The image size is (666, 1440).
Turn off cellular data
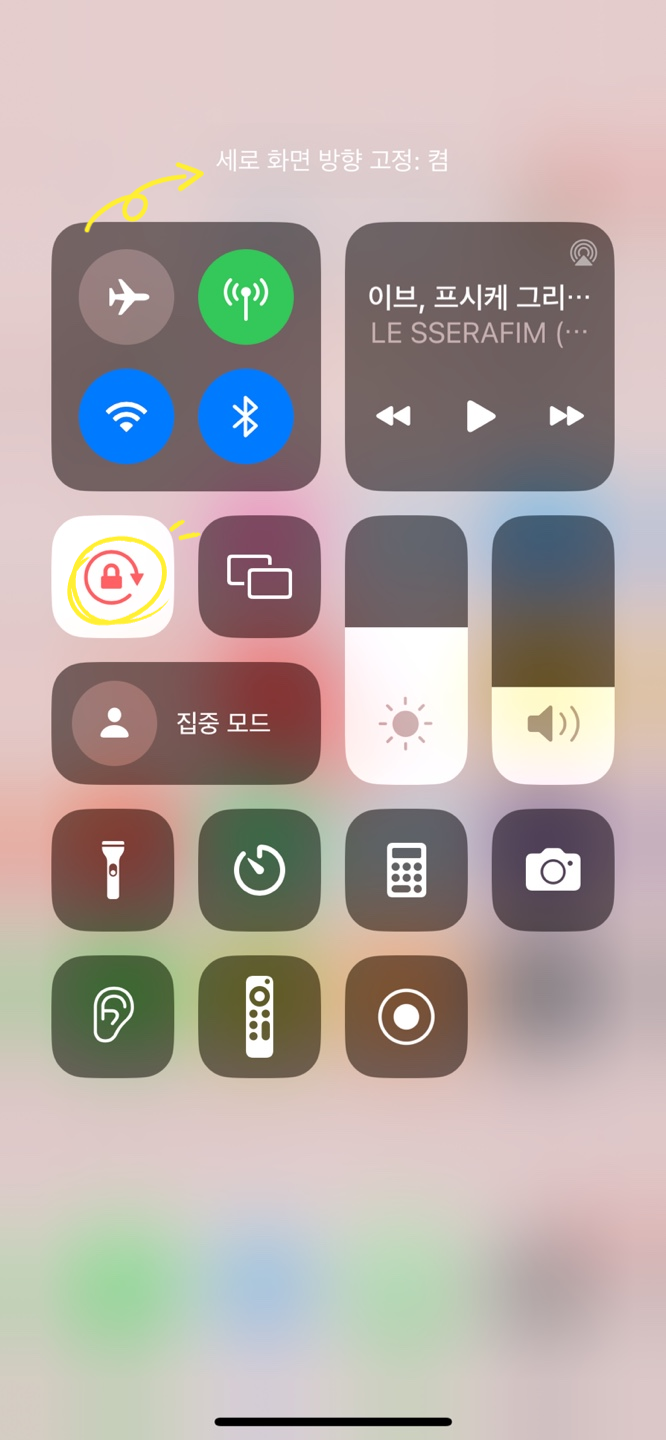(246, 297)
